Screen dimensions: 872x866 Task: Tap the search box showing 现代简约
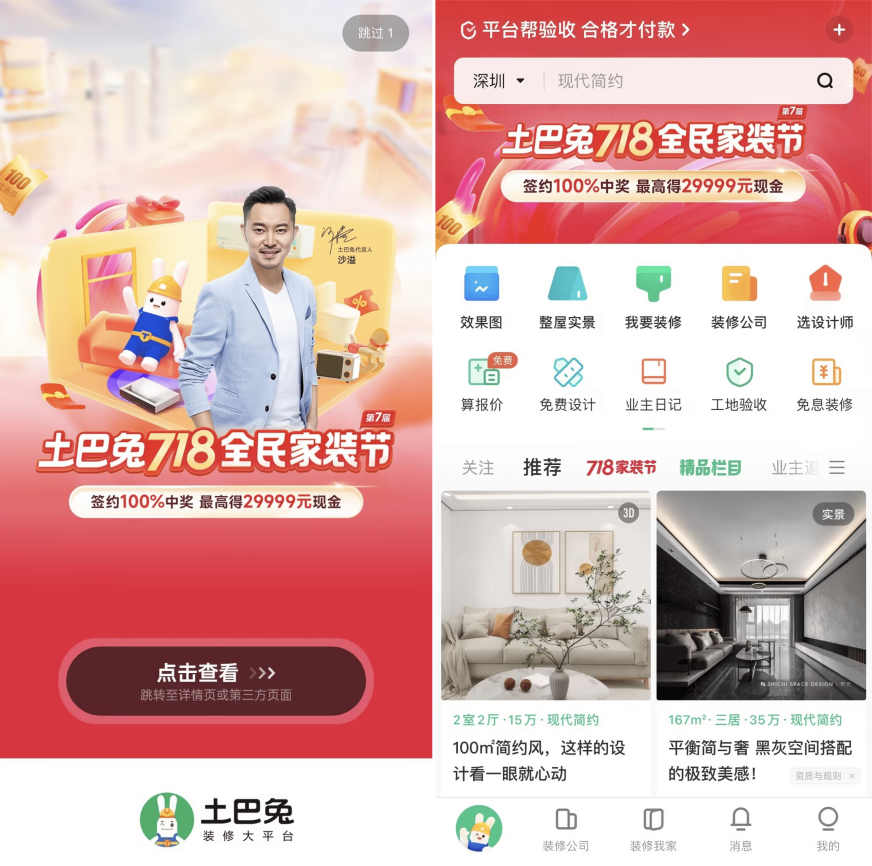click(680, 82)
